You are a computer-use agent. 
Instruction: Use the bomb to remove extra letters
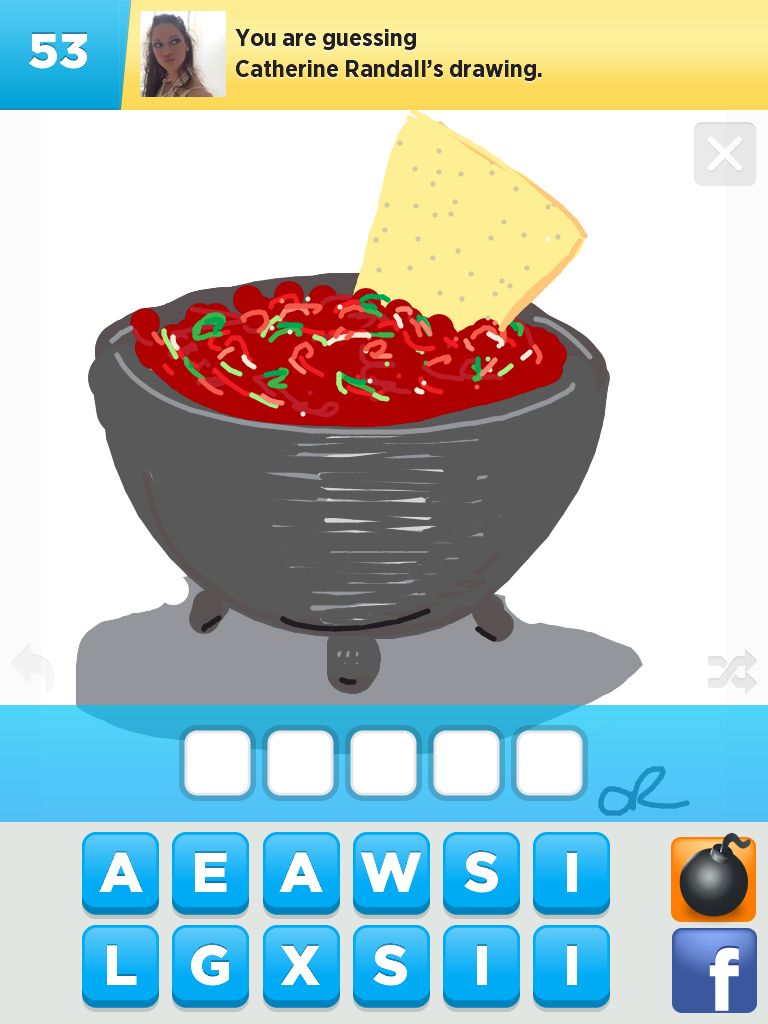click(x=713, y=878)
